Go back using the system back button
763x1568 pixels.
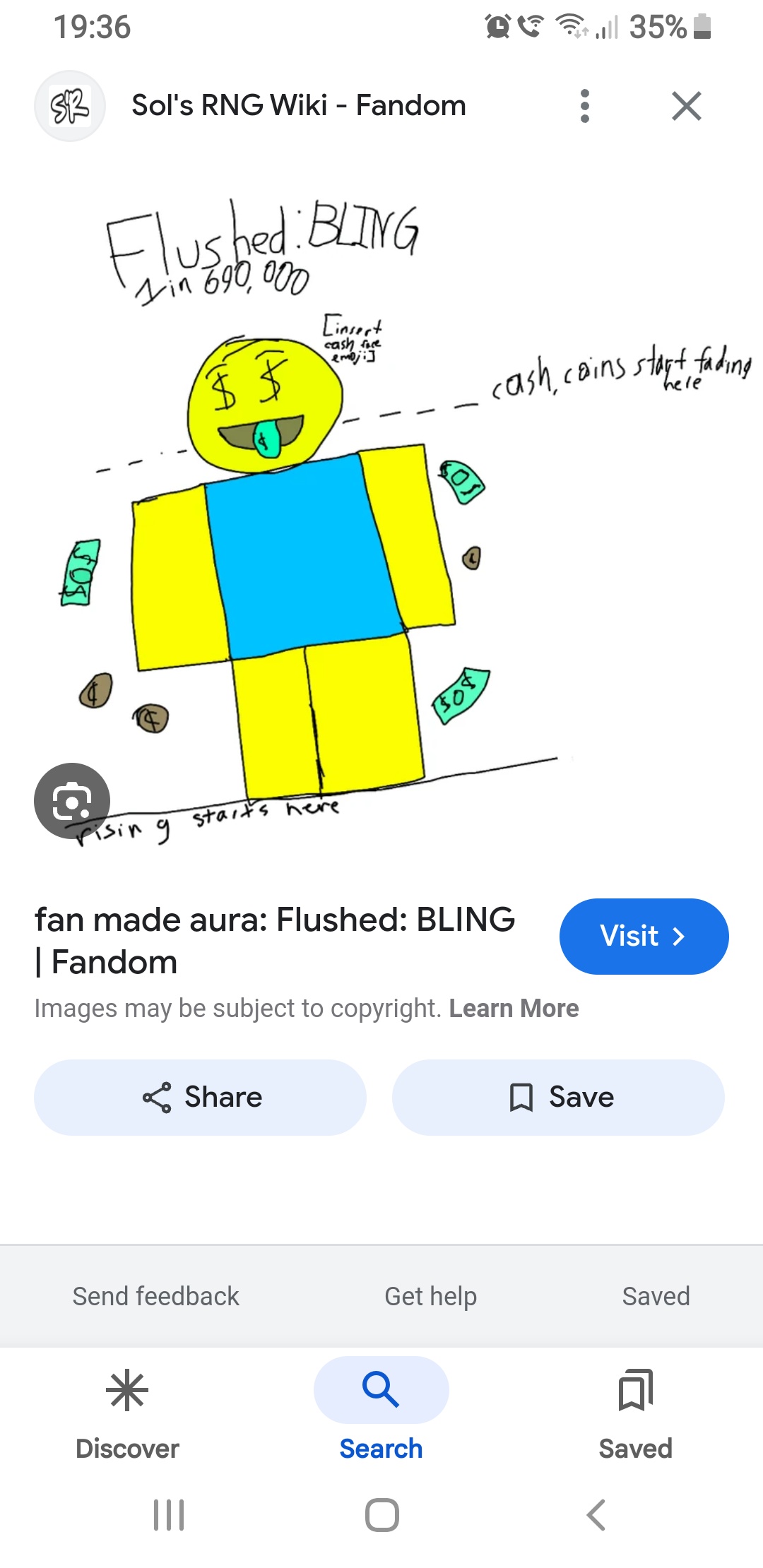click(x=596, y=1515)
